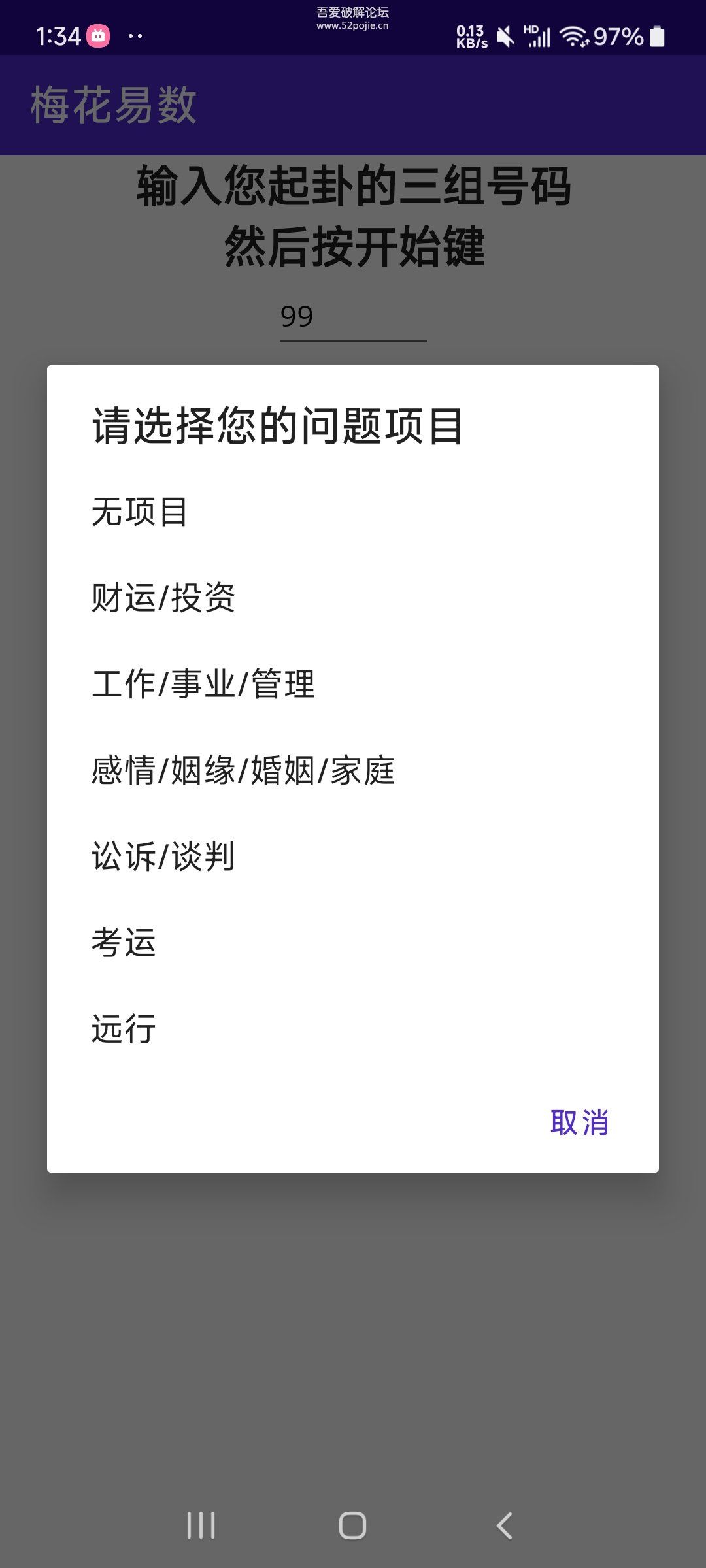706x1568 pixels.
Task: Tap the system back button
Action: [504, 1526]
